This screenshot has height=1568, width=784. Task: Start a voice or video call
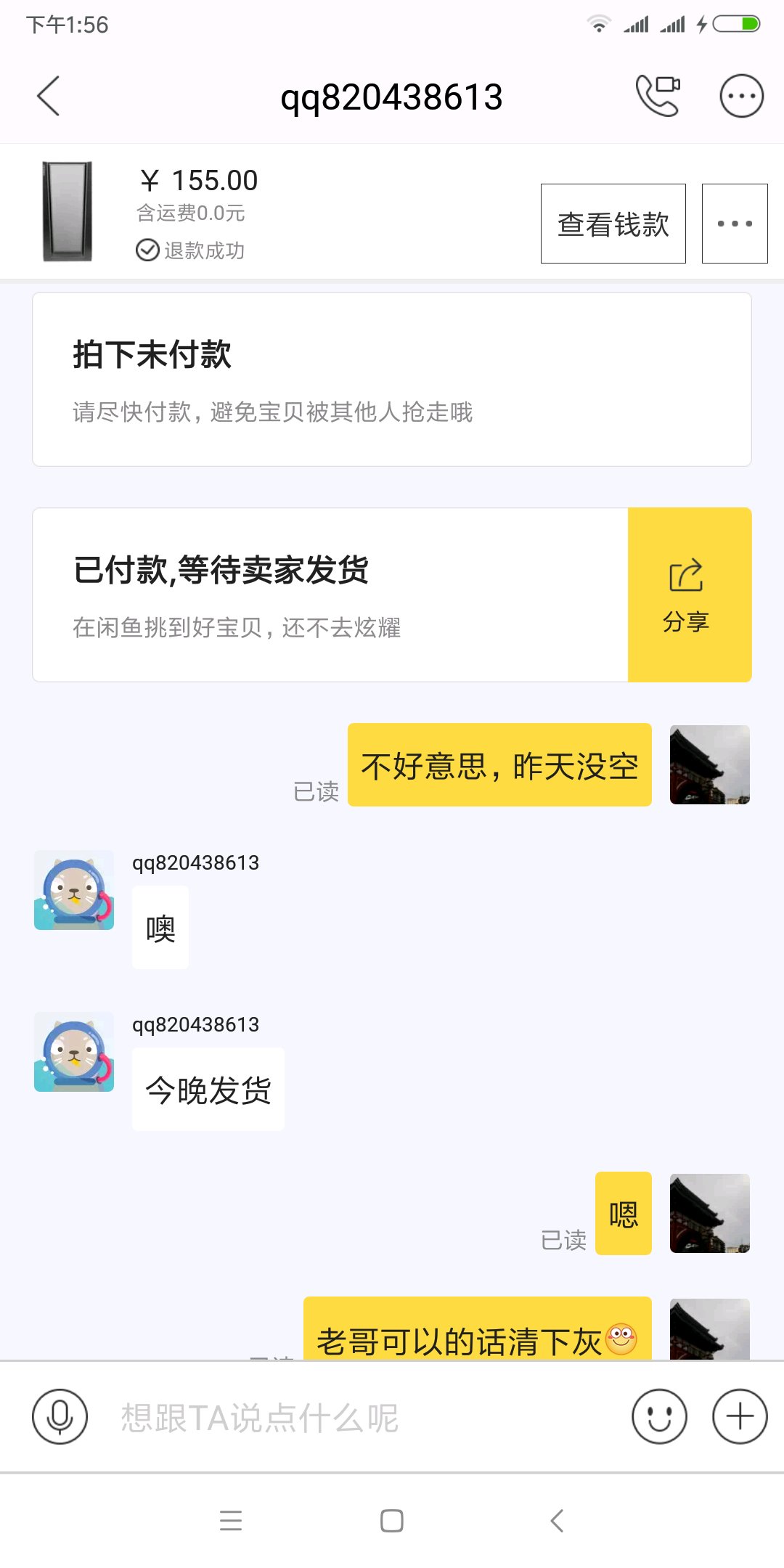658,96
